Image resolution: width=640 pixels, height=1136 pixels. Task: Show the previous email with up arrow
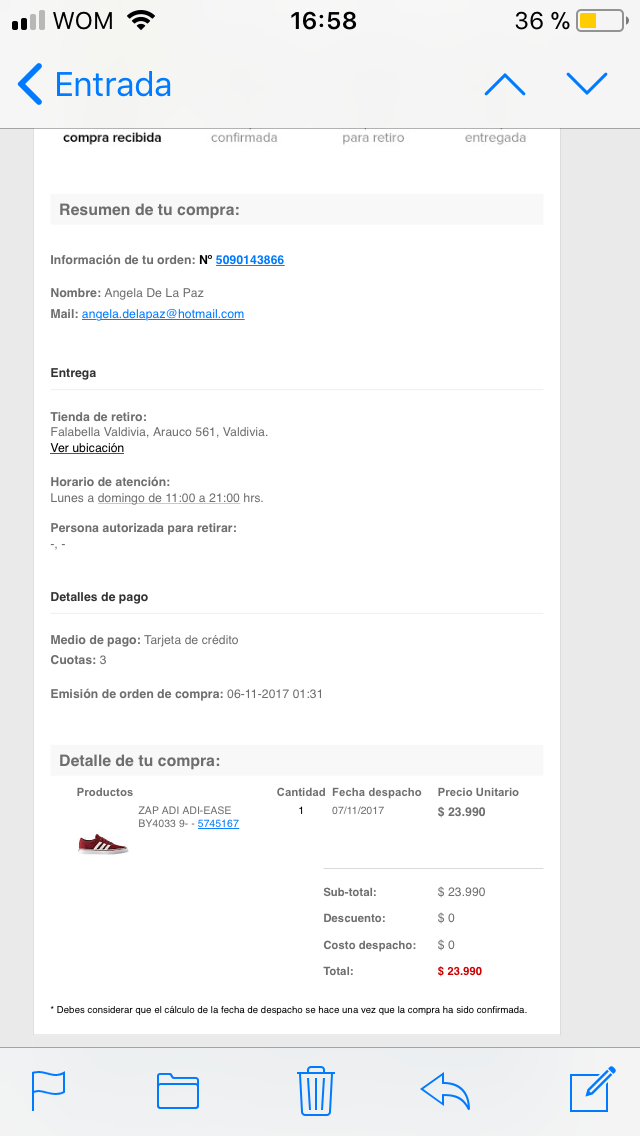(x=504, y=84)
